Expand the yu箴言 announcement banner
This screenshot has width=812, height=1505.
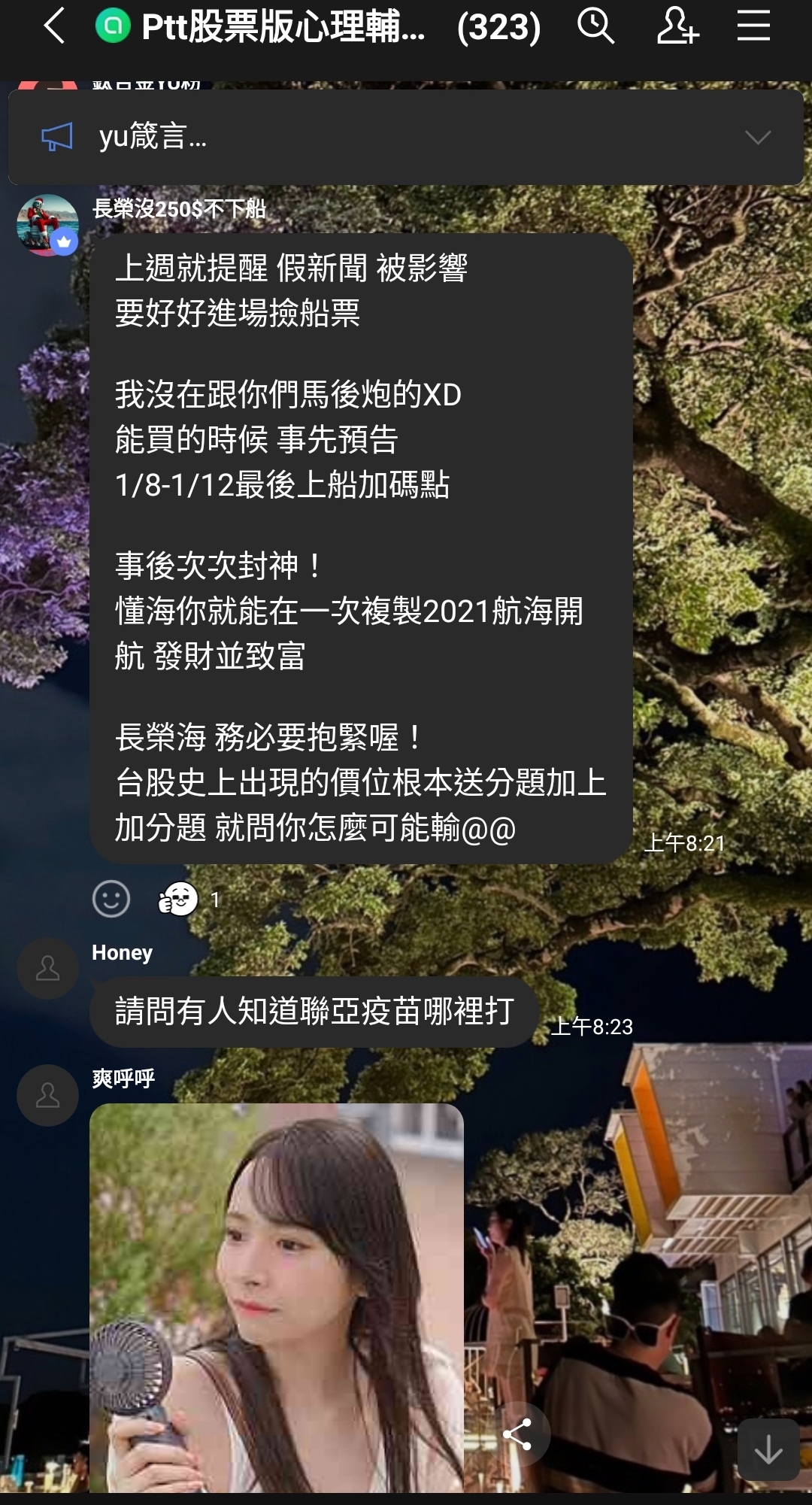coord(757,138)
